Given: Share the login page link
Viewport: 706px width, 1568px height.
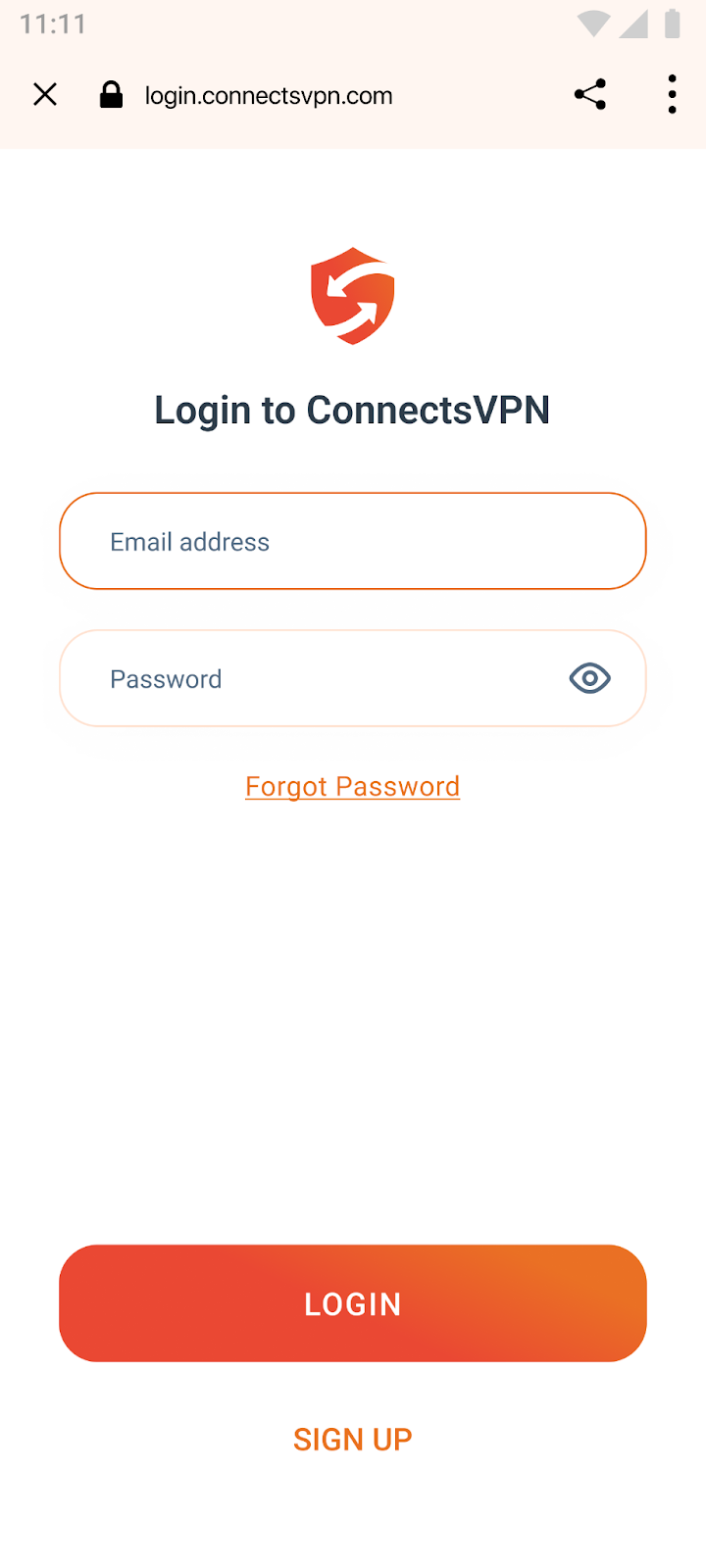Looking at the screenshot, I should click(590, 95).
